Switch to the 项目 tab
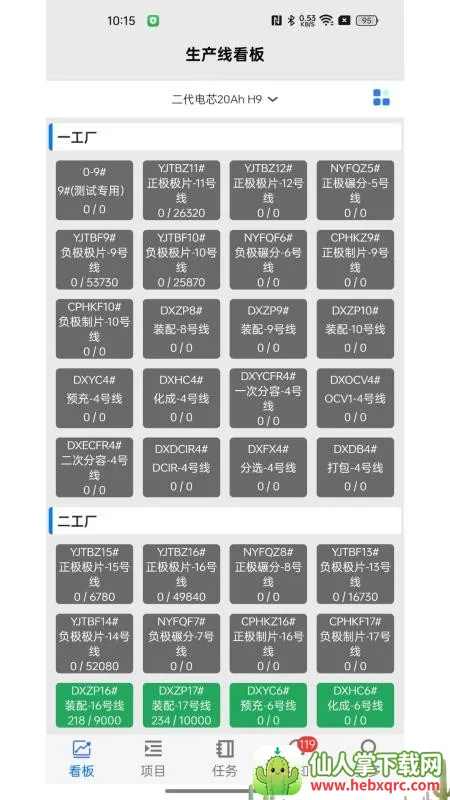This screenshot has width=450, height=800. 153,758
